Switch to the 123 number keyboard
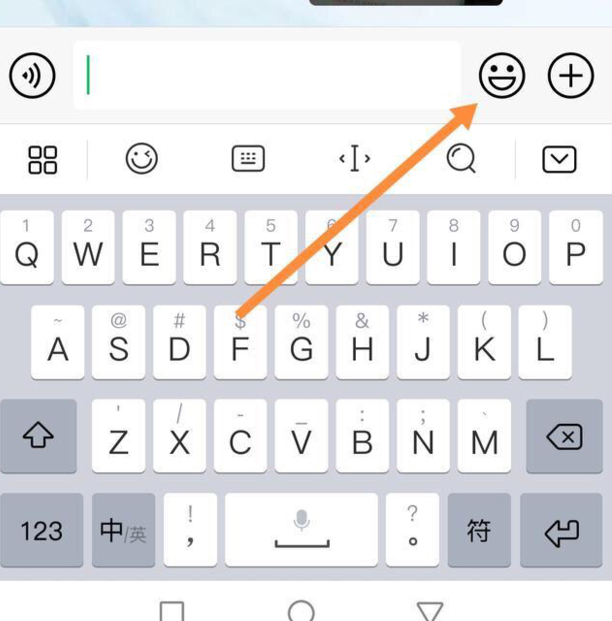The height and width of the screenshot is (621, 612). (x=41, y=530)
